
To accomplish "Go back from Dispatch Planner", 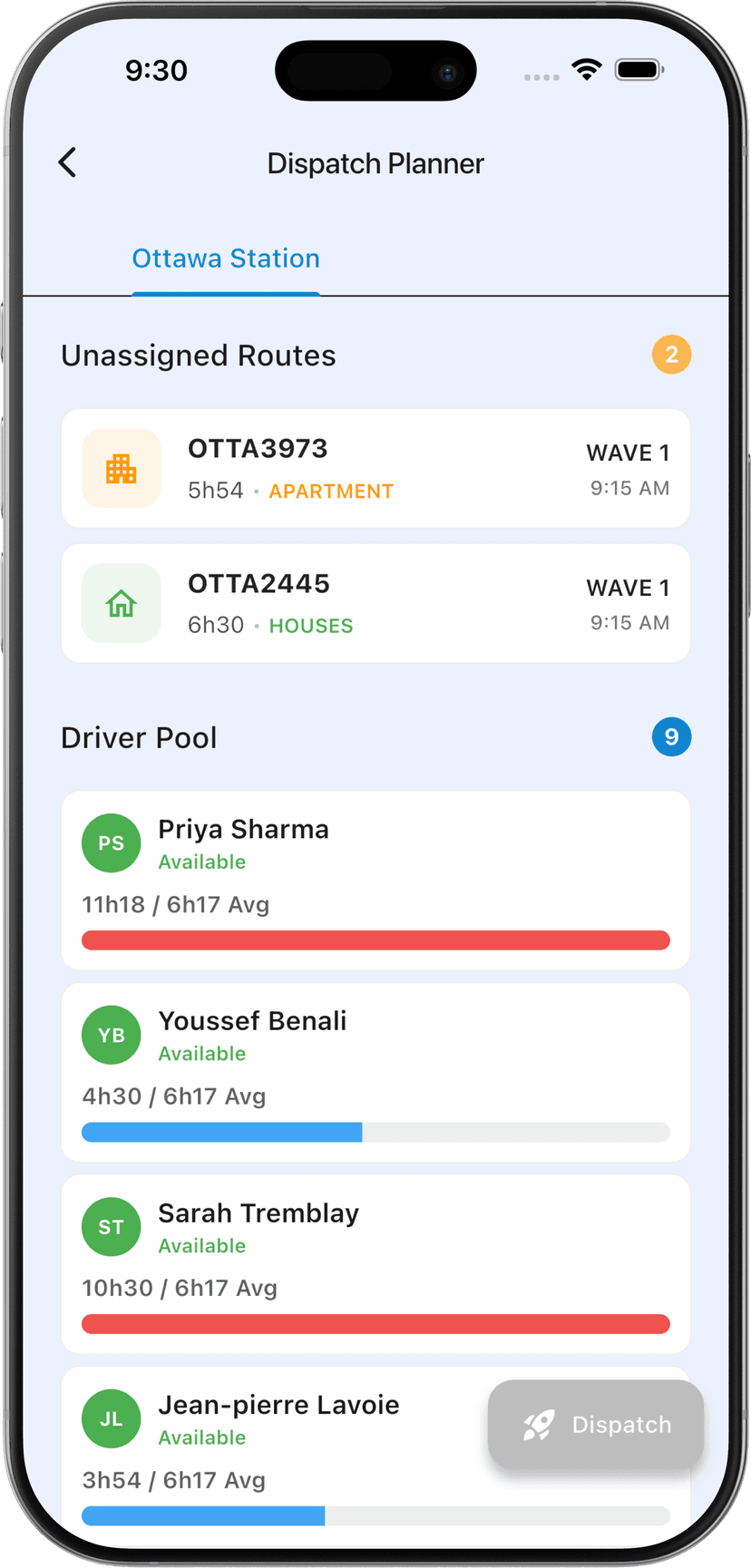I will [67, 163].
